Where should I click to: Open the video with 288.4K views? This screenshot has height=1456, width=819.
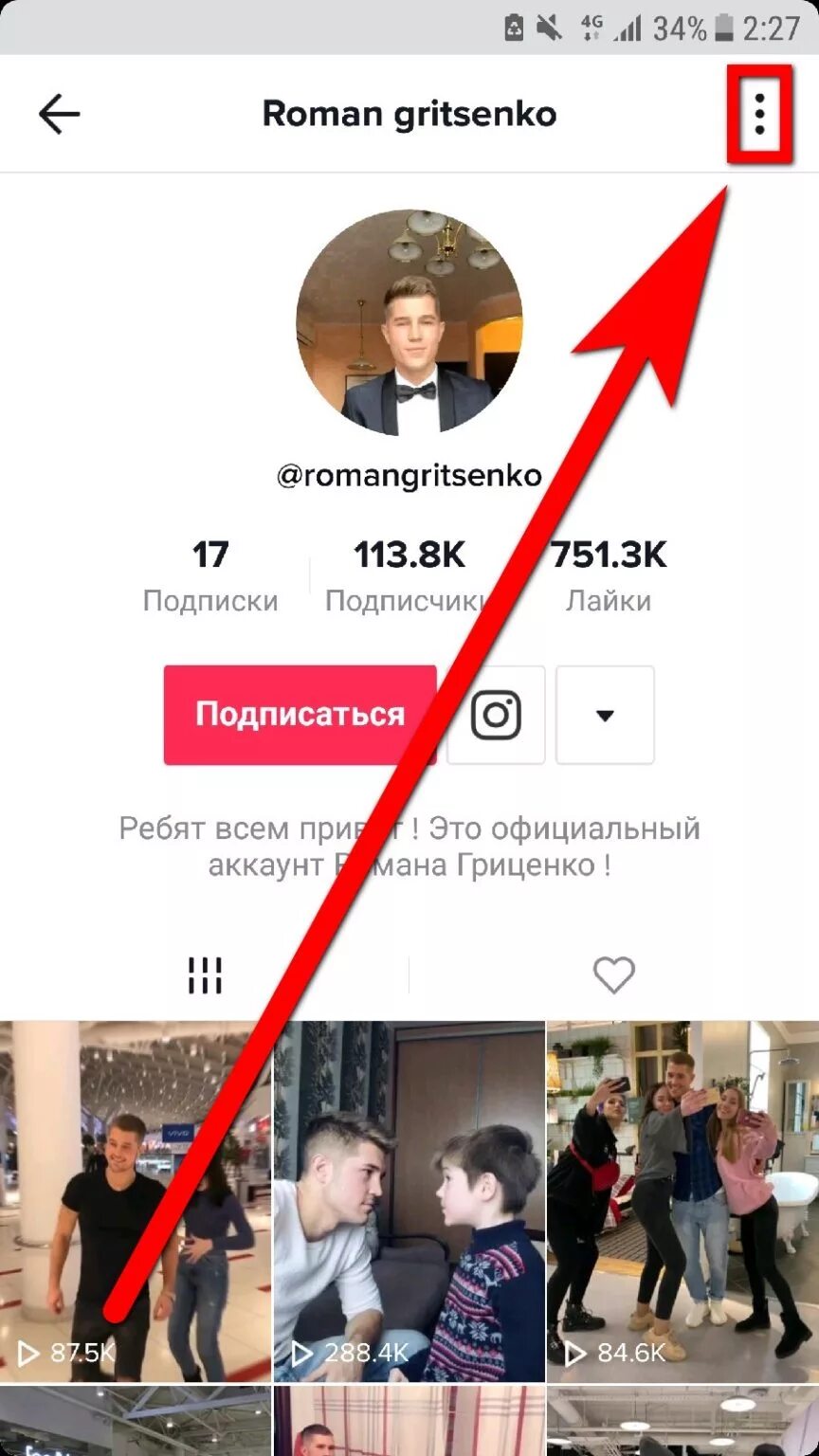coord(409,1200)
